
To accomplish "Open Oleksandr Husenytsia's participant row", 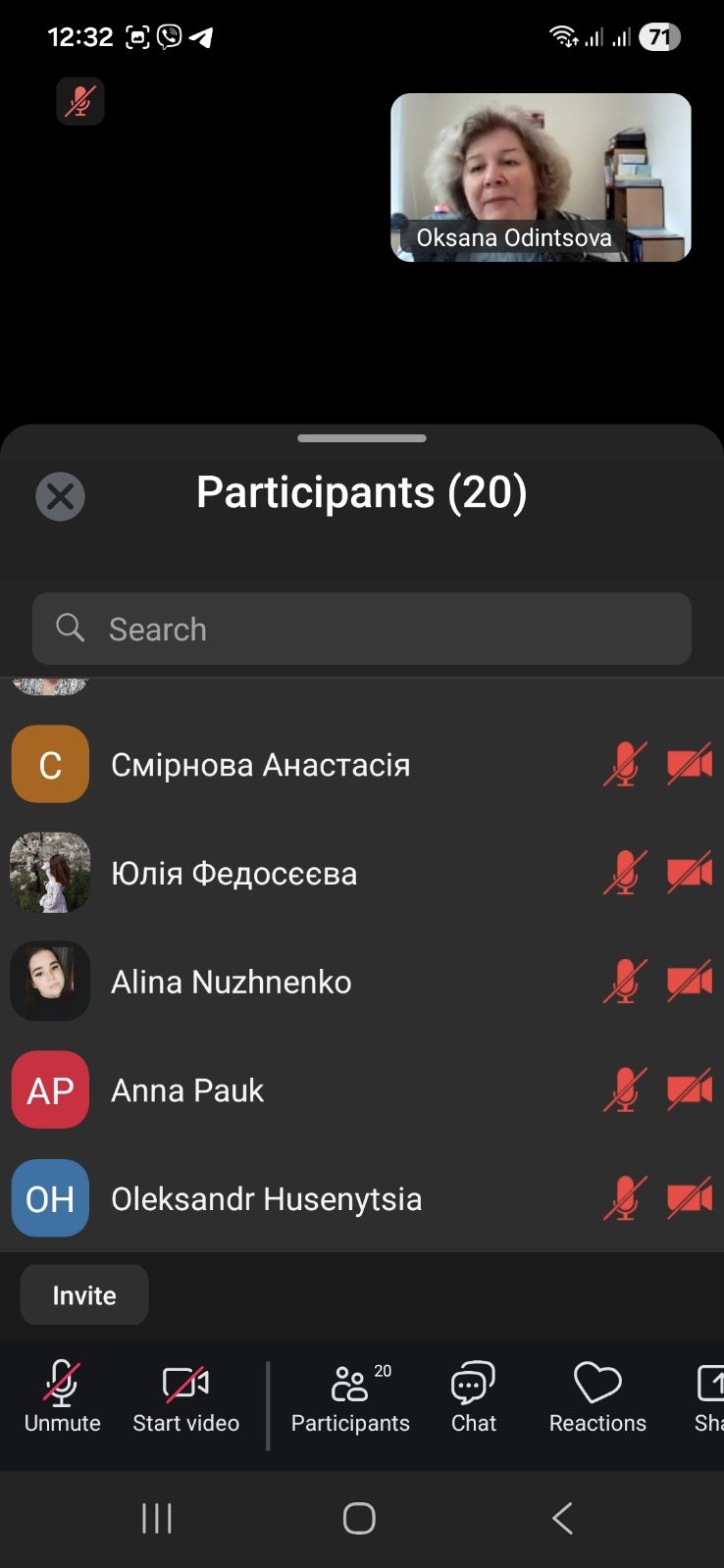I will coord(266,1199).
